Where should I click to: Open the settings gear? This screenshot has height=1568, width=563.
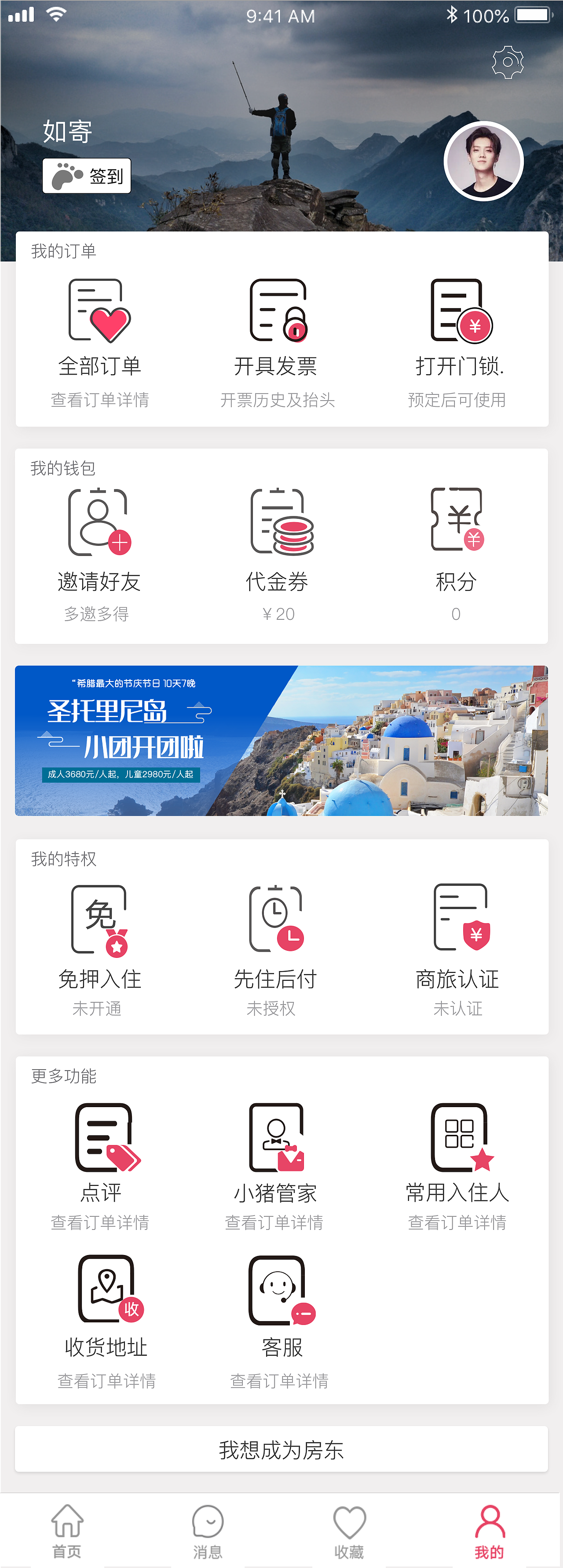[508, 62]
